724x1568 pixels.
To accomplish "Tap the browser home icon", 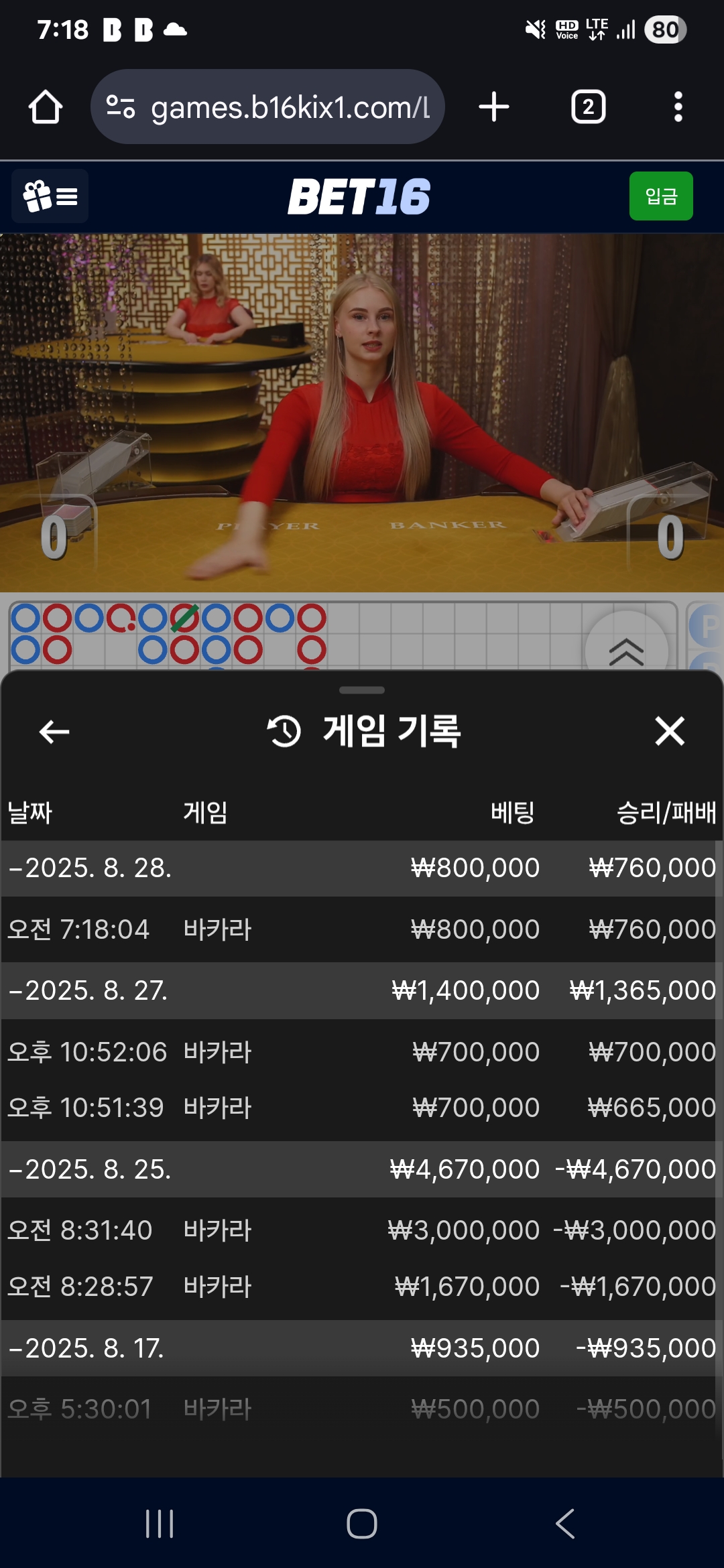I will click(46, 107).
